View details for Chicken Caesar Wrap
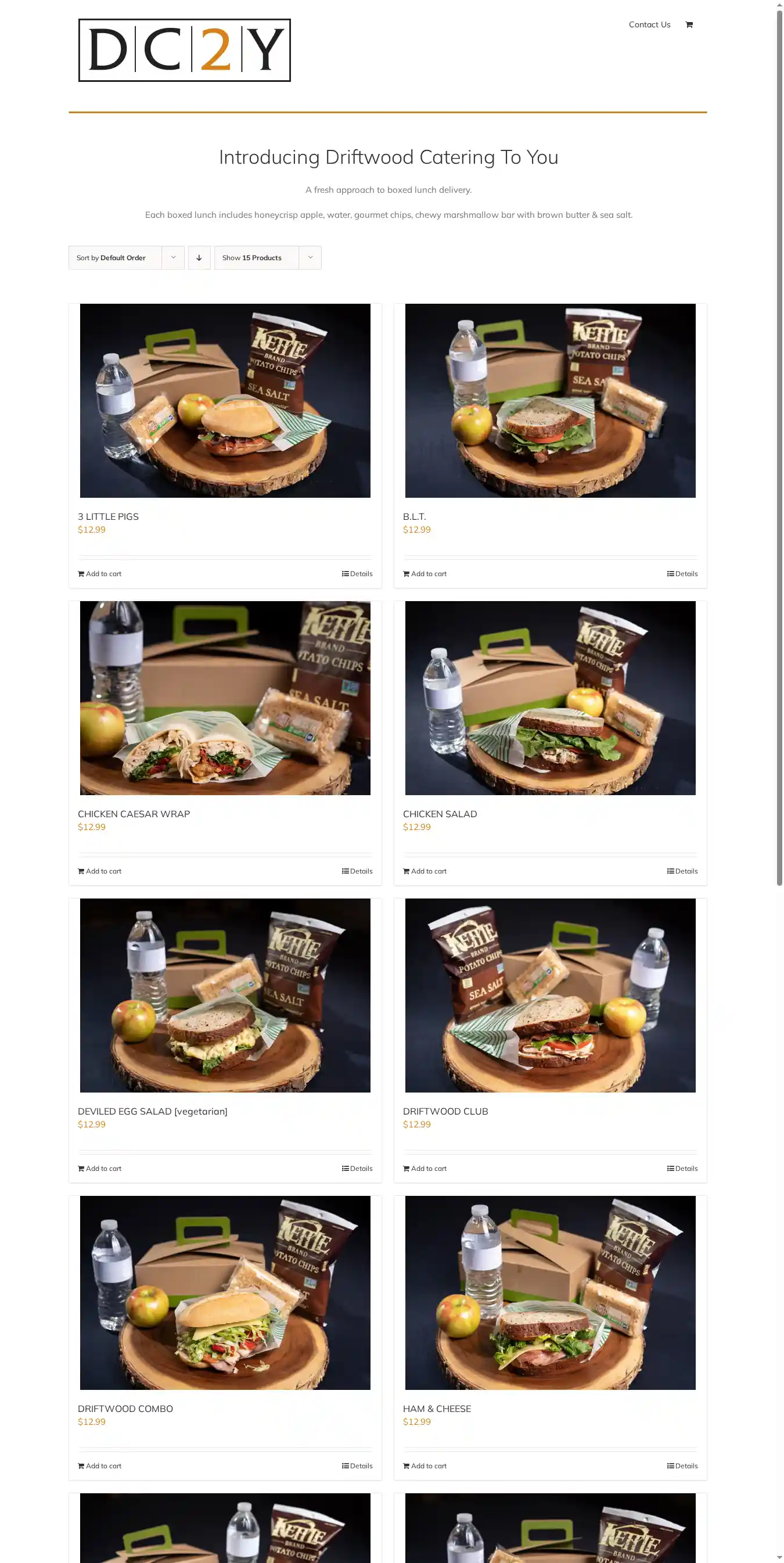Screen dimensions: 784x1563 [x=357, y=871]
